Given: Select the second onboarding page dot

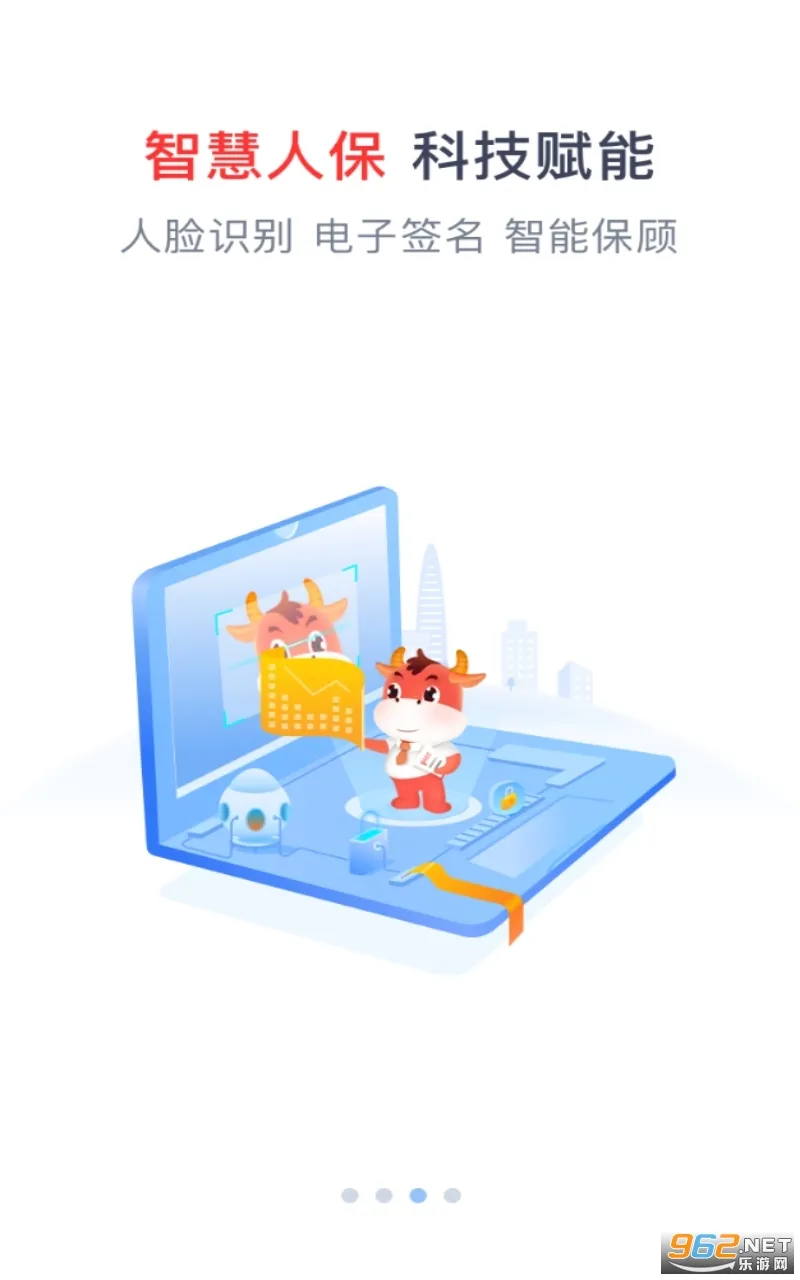Looking at the screenshot, I should 383,1195.
